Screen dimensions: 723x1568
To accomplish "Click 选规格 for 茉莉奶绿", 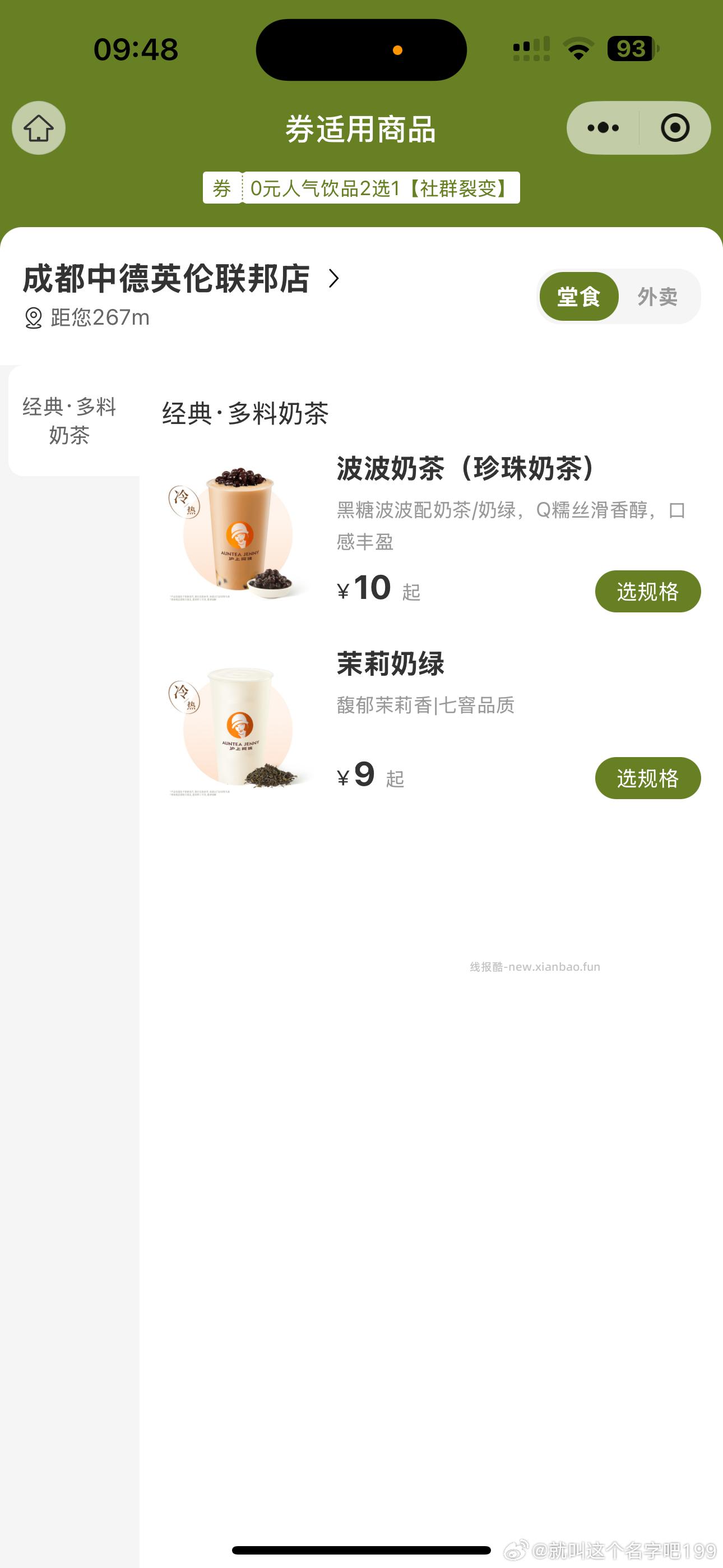I will (648, 777).
